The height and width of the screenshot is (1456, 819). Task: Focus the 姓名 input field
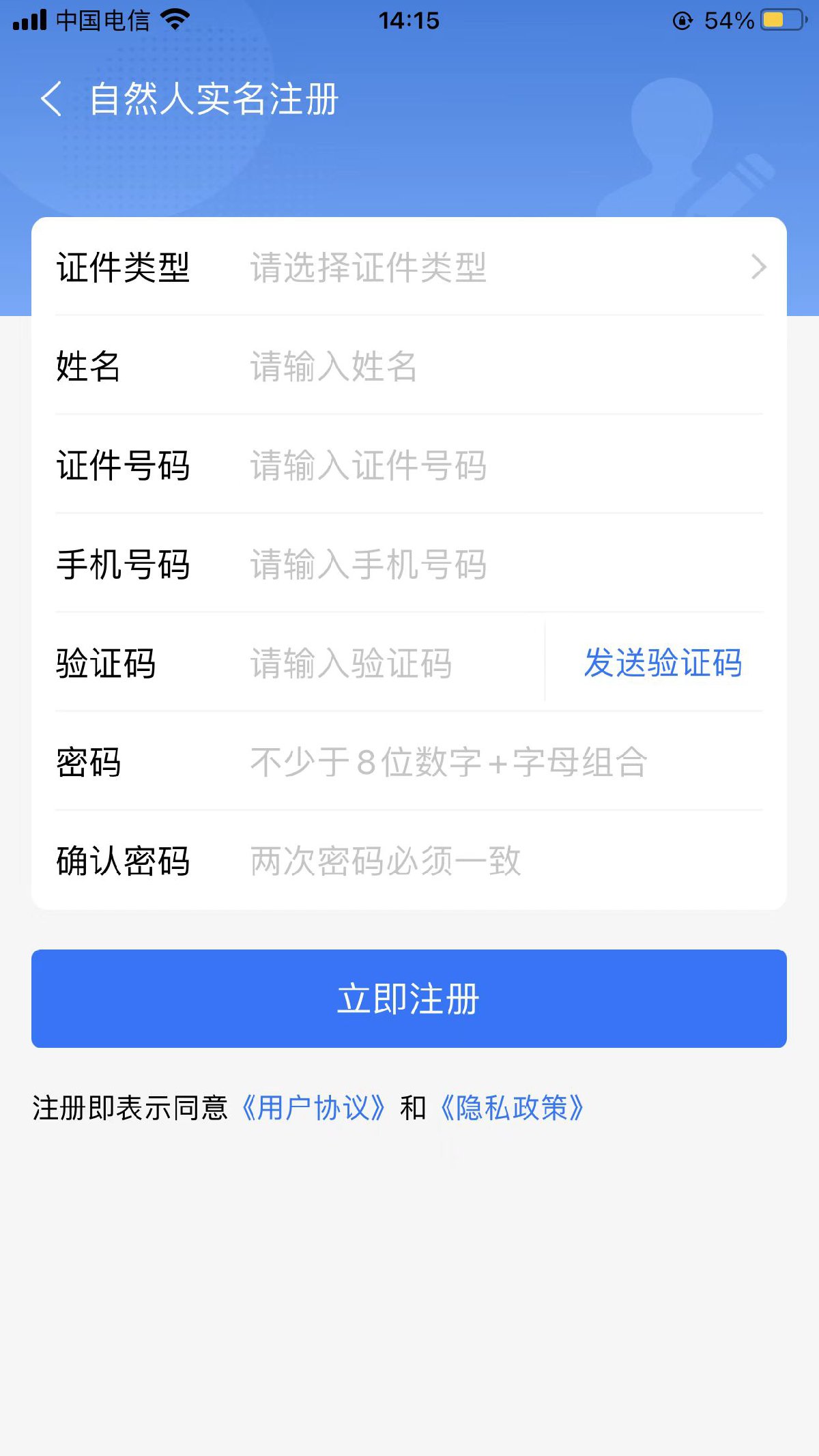(x=505, y=367)
